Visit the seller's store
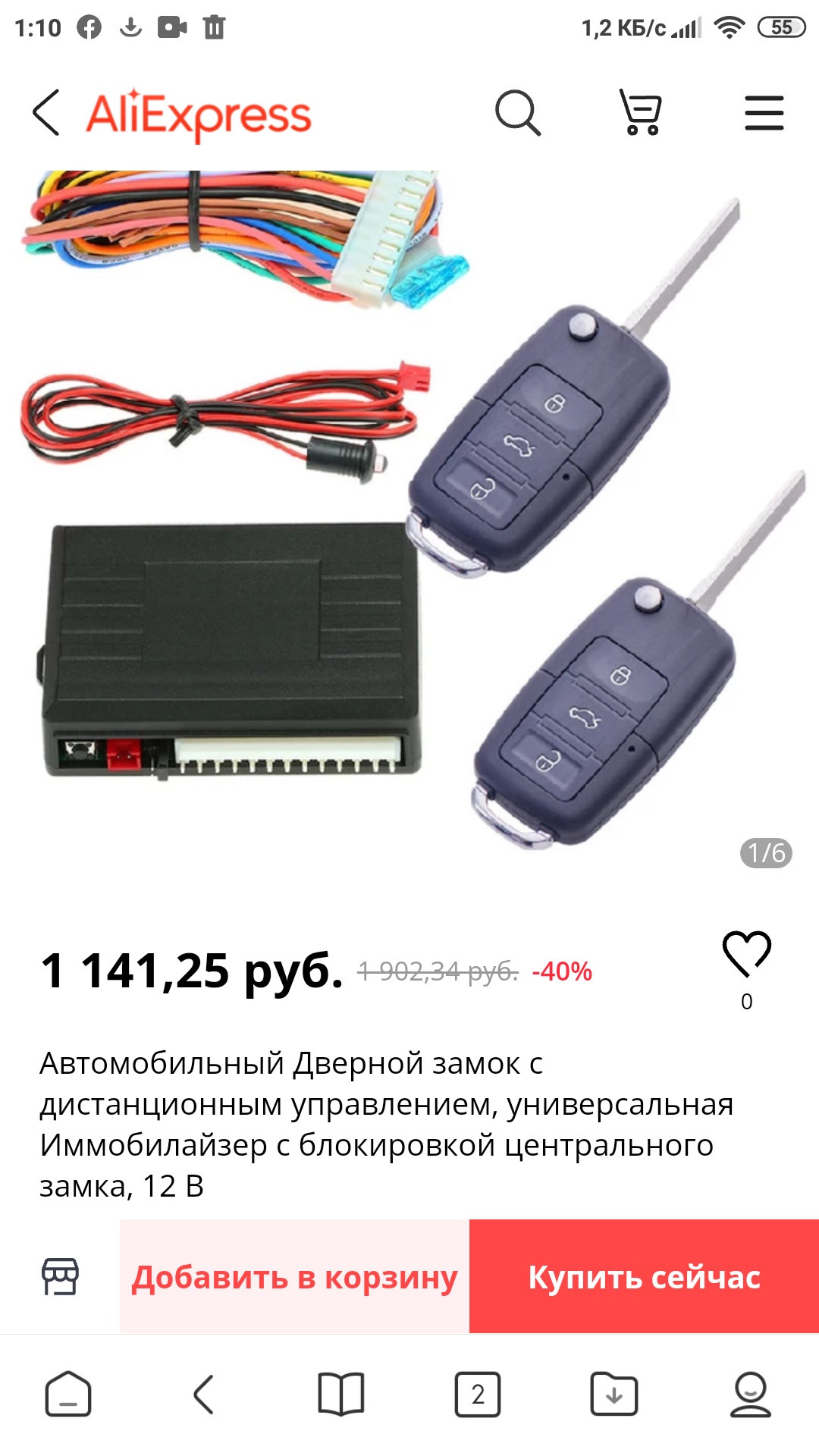The height and width of the screenshot is (1456, 819). click(60, 1276)
